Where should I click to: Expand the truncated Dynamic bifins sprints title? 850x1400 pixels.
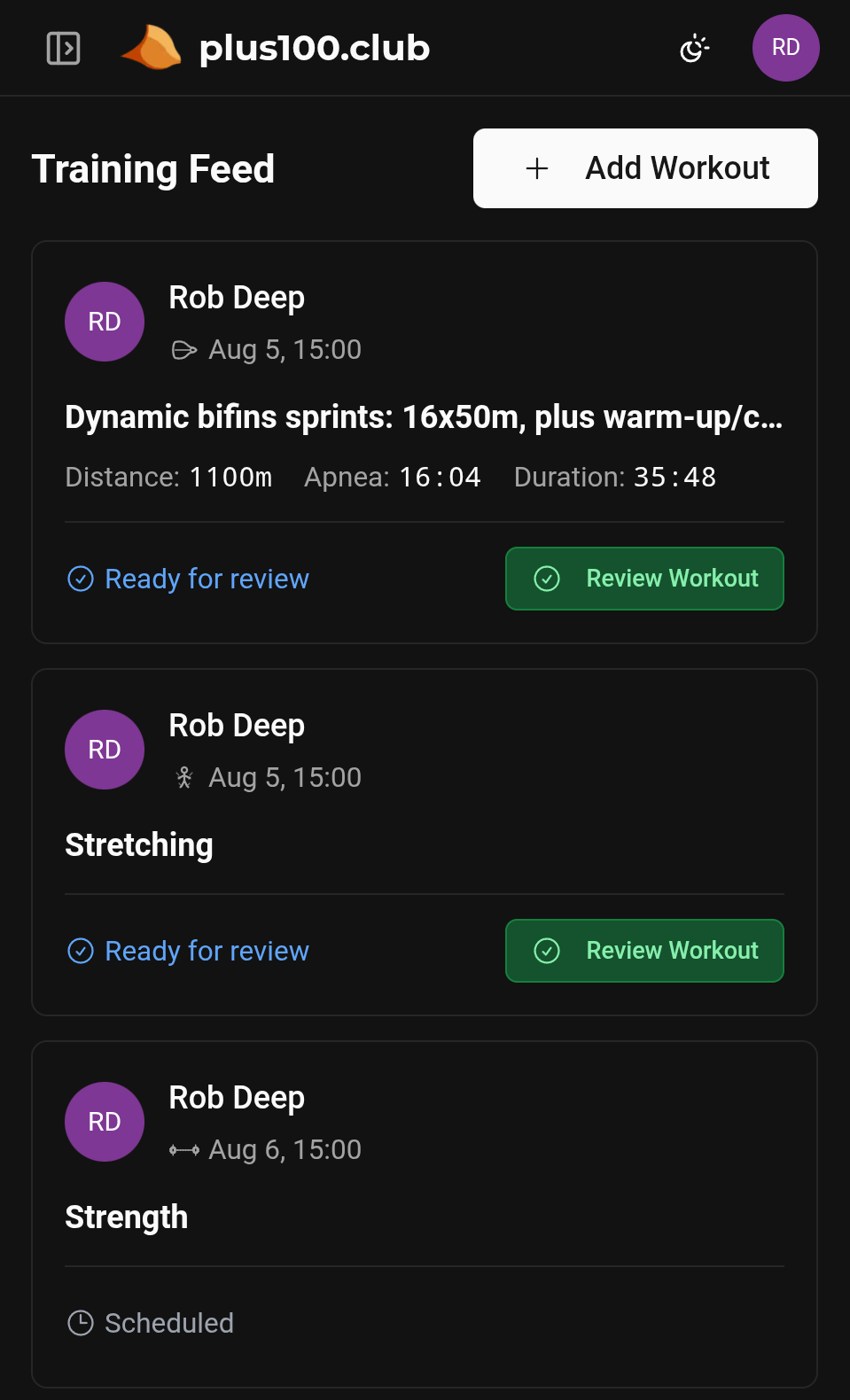[425, 416]
